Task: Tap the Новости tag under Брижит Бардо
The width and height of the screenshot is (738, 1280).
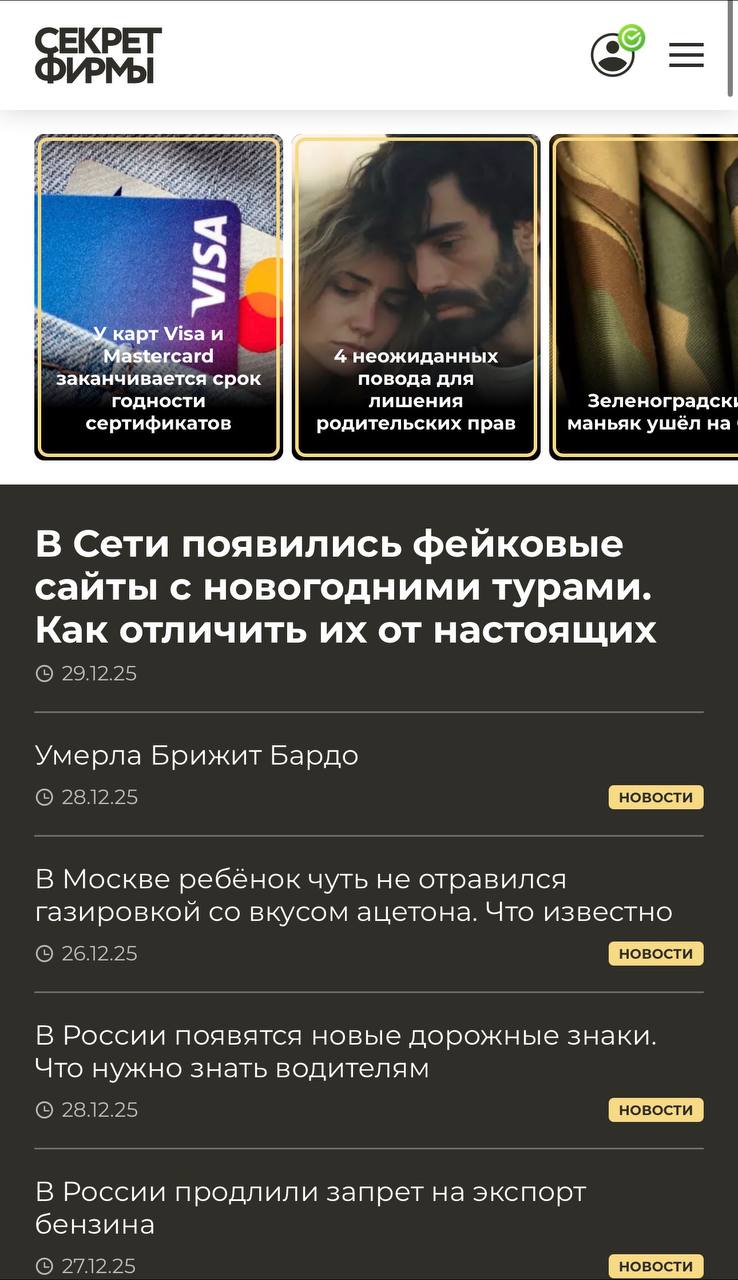Action: pos(656,797)
